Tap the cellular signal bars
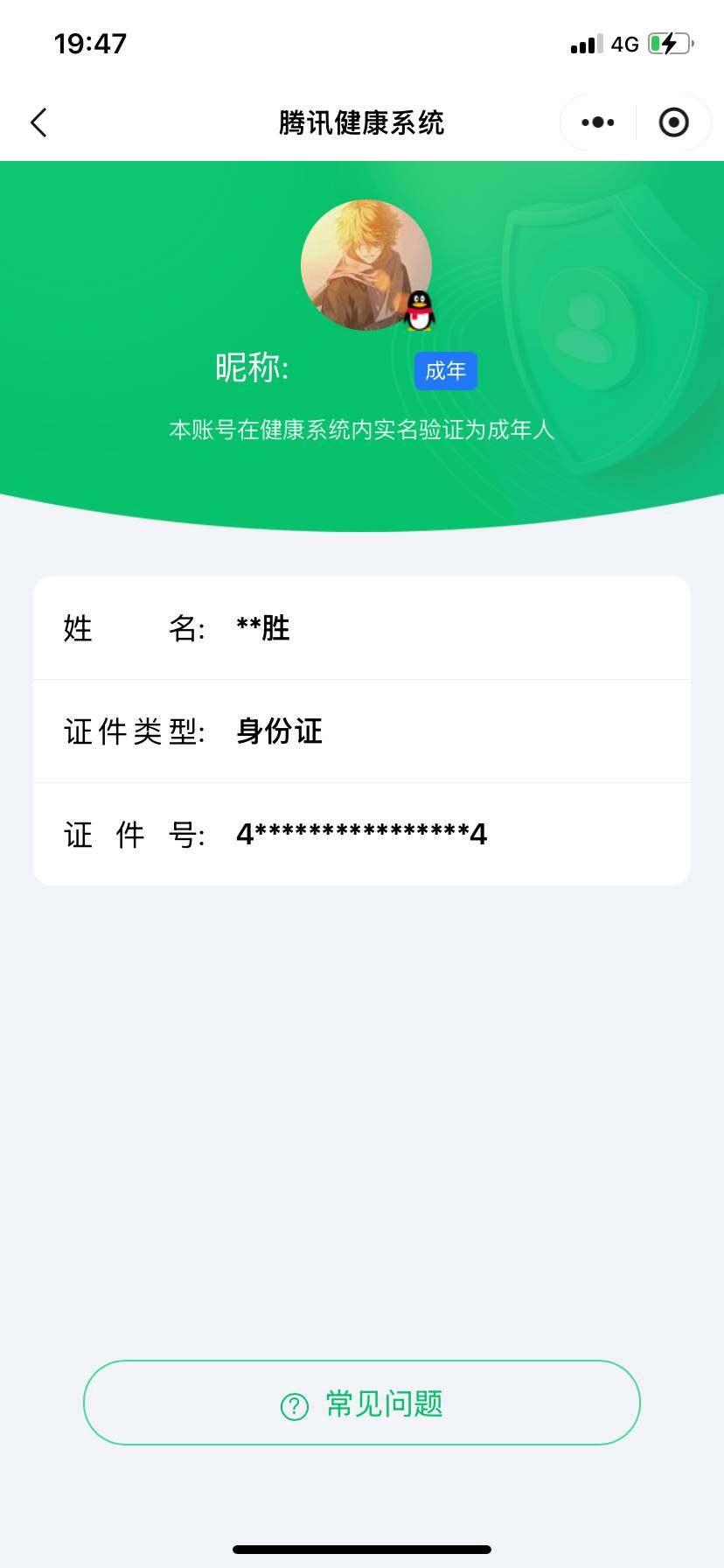The image size is (724, 1568). [x=587, y=43]
